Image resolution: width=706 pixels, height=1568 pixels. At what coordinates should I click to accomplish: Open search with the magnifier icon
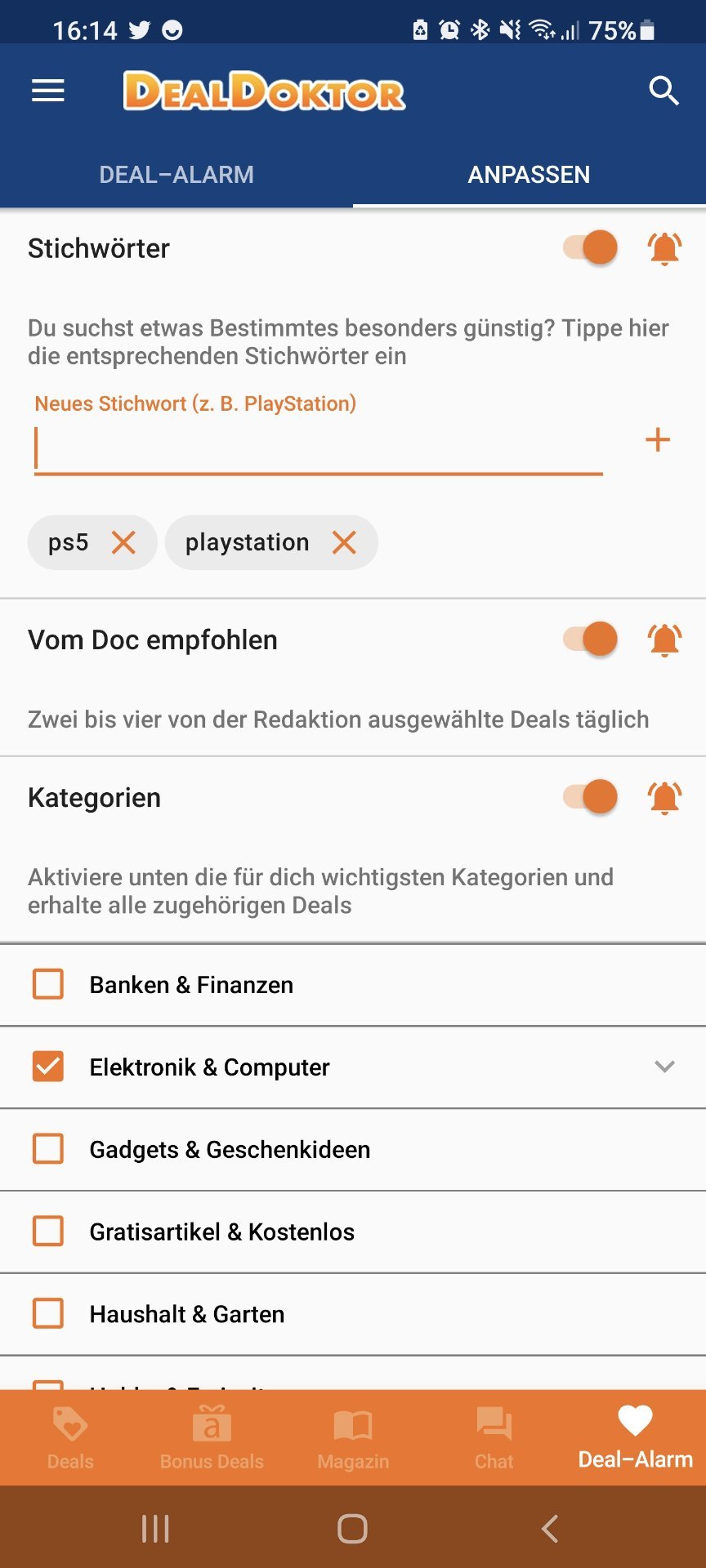(x=664, y=91)
